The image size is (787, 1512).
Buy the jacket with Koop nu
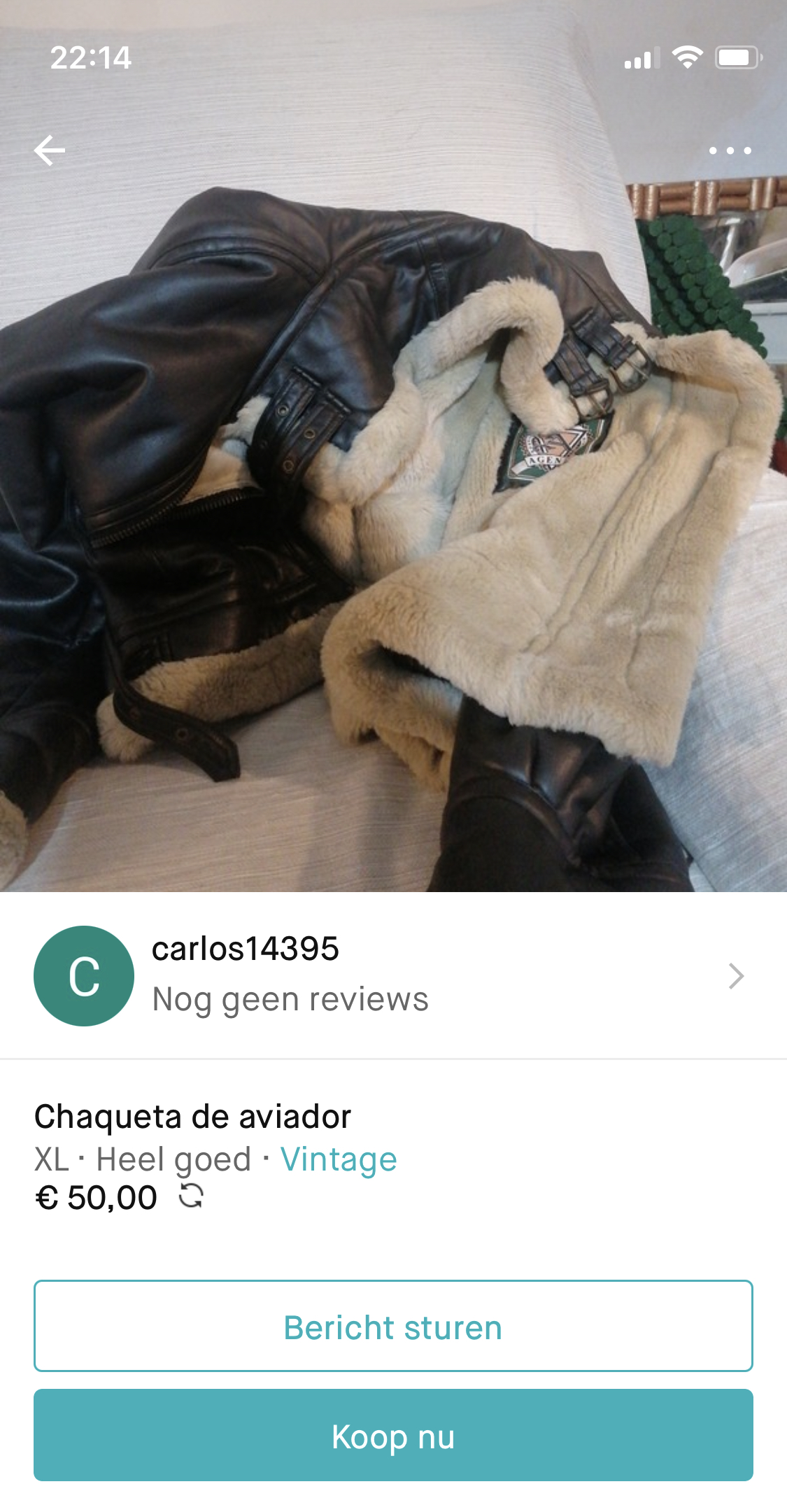coord(393,1435)
